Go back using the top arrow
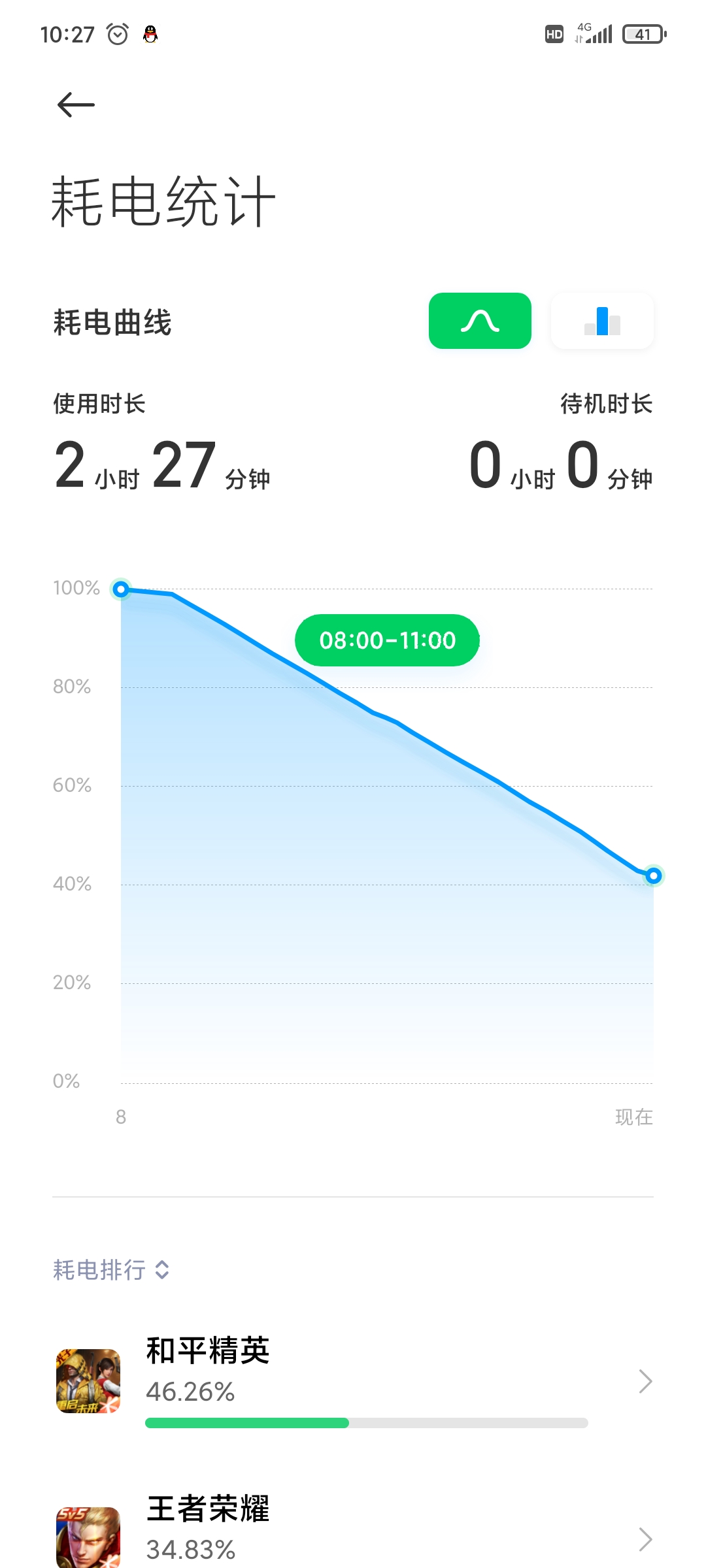Screen dimensions: 706x1568 pos(76,105)
